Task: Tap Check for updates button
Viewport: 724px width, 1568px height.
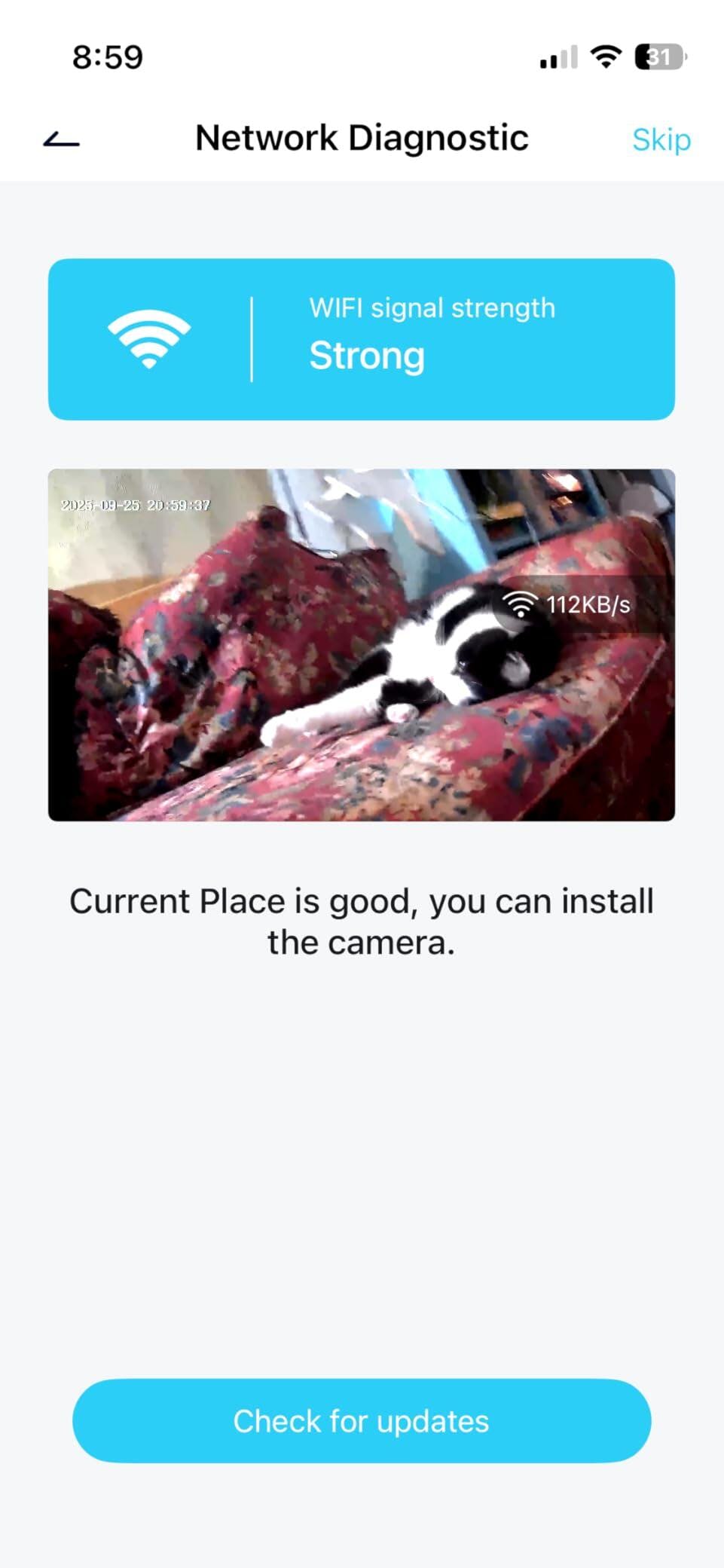Action: coord(362,1421)
